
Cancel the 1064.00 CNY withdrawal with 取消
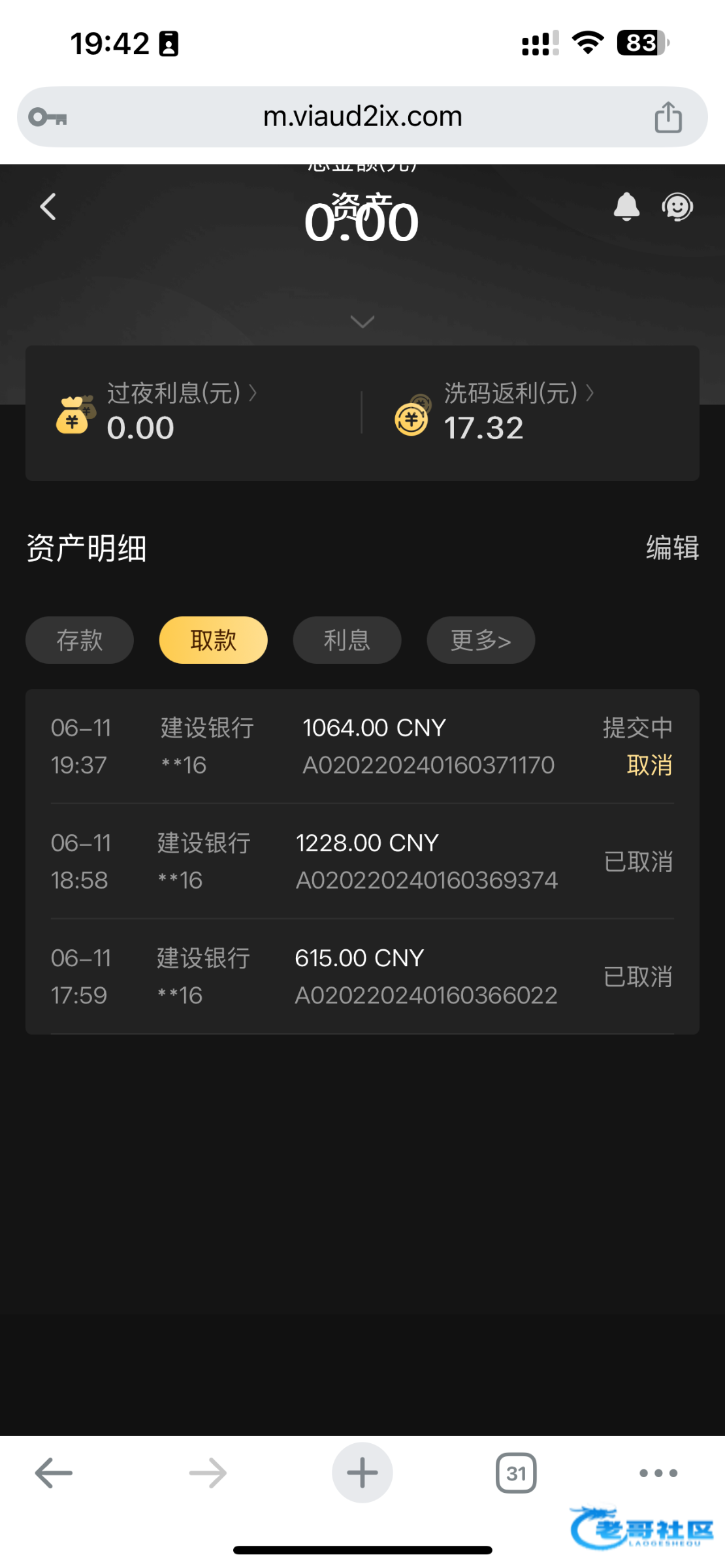click(649, 765)
